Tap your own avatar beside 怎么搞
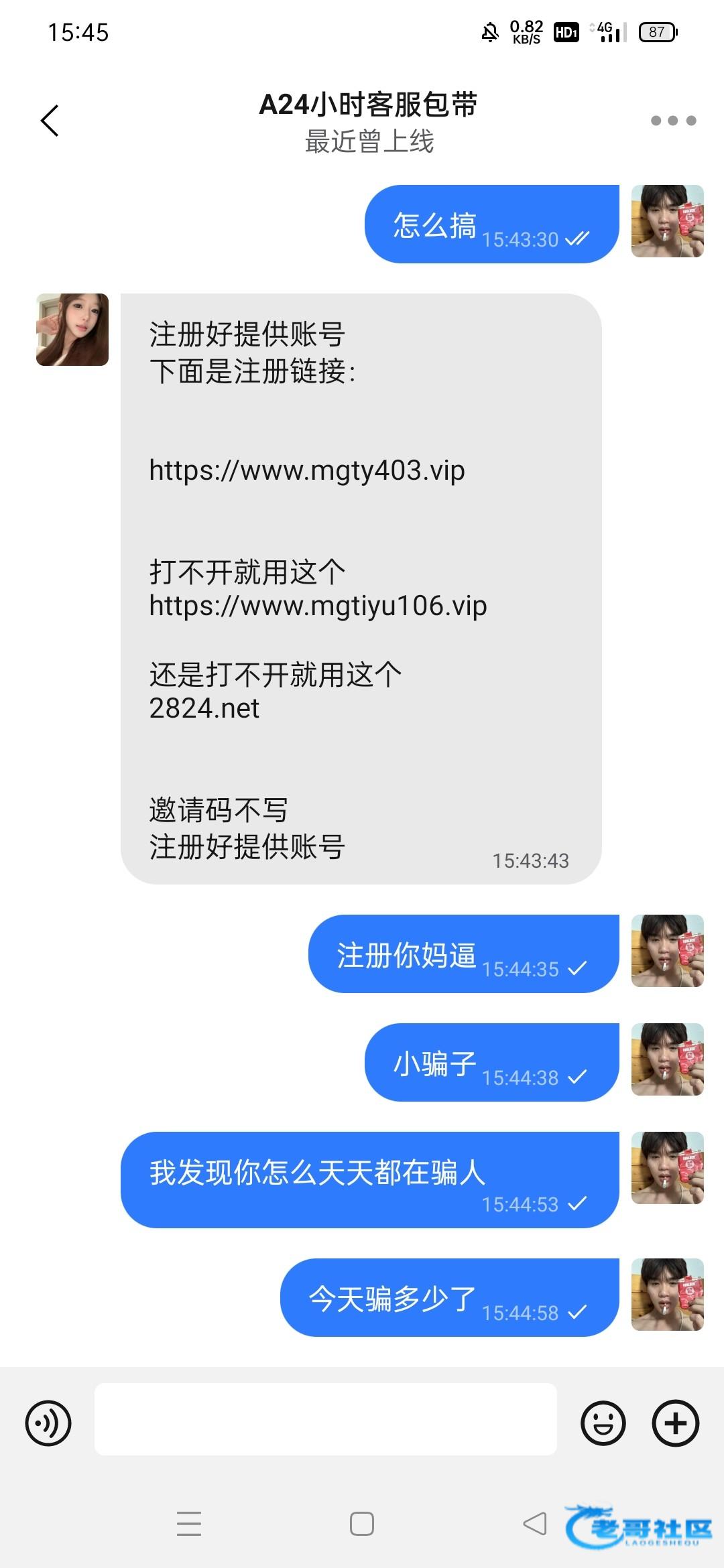 click(667, 221)
